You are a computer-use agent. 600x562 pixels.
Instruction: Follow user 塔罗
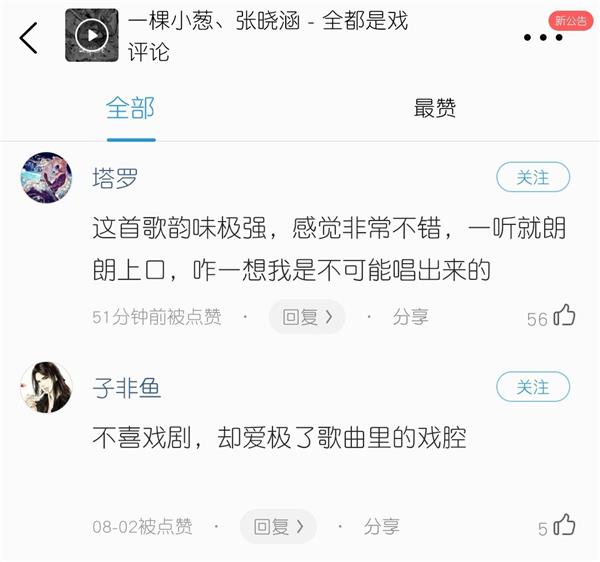[x=533, y=178]
